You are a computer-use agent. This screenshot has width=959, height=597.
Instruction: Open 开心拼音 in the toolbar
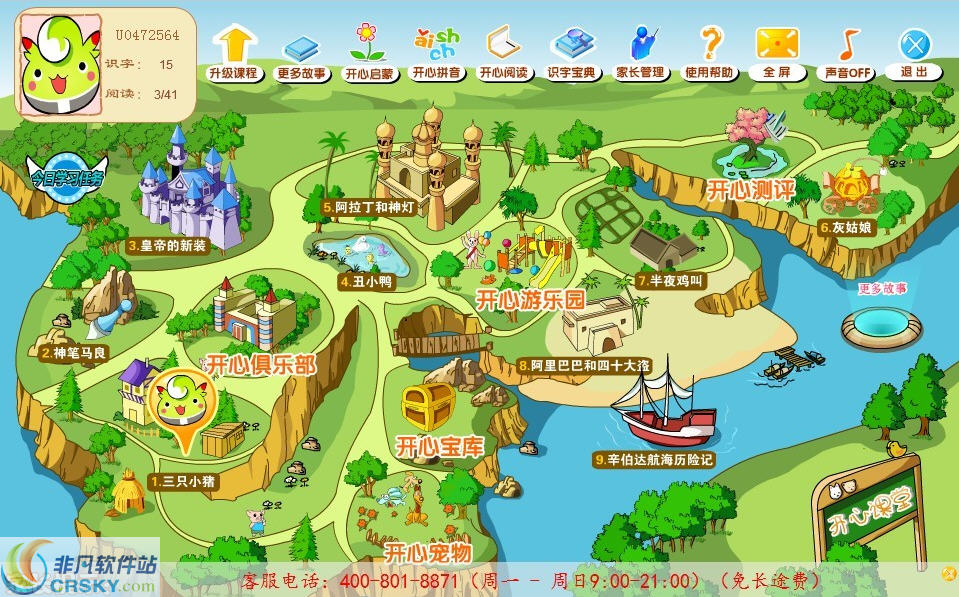[437, 55]
